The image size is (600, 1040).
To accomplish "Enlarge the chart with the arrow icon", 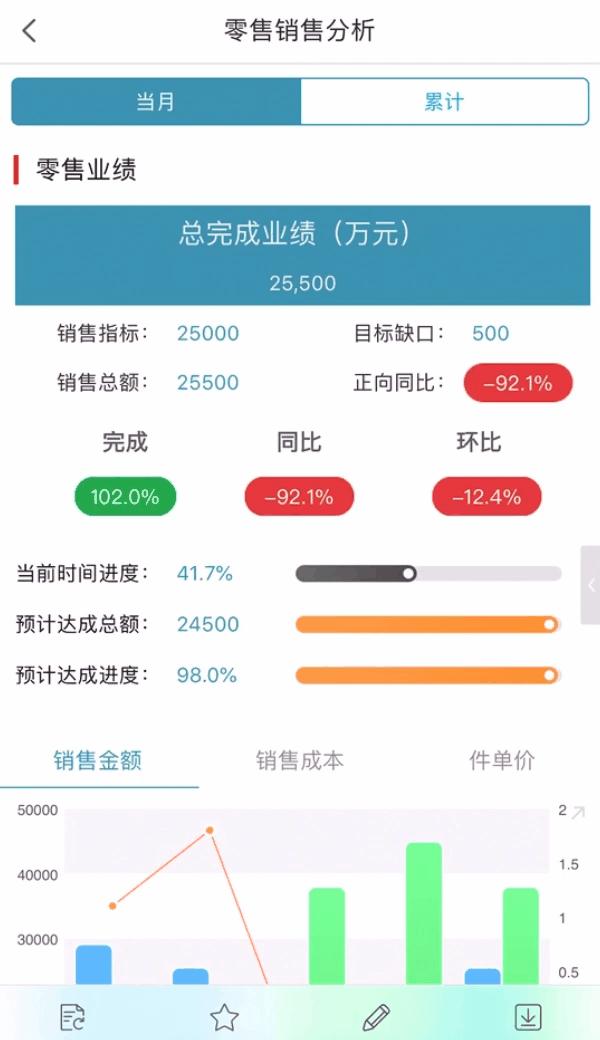I will (578, 812).
